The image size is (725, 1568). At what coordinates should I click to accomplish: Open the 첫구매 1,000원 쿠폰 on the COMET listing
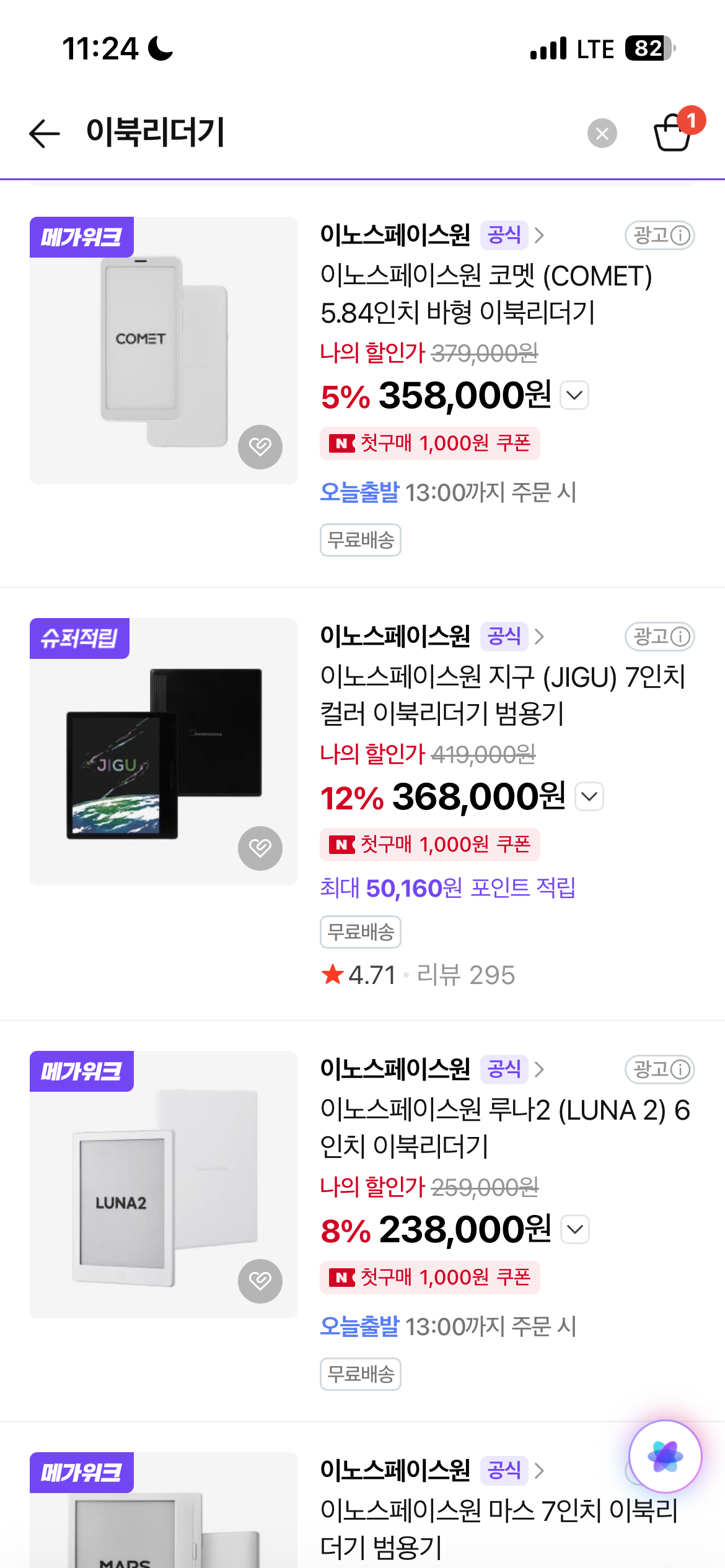[430, 443]
